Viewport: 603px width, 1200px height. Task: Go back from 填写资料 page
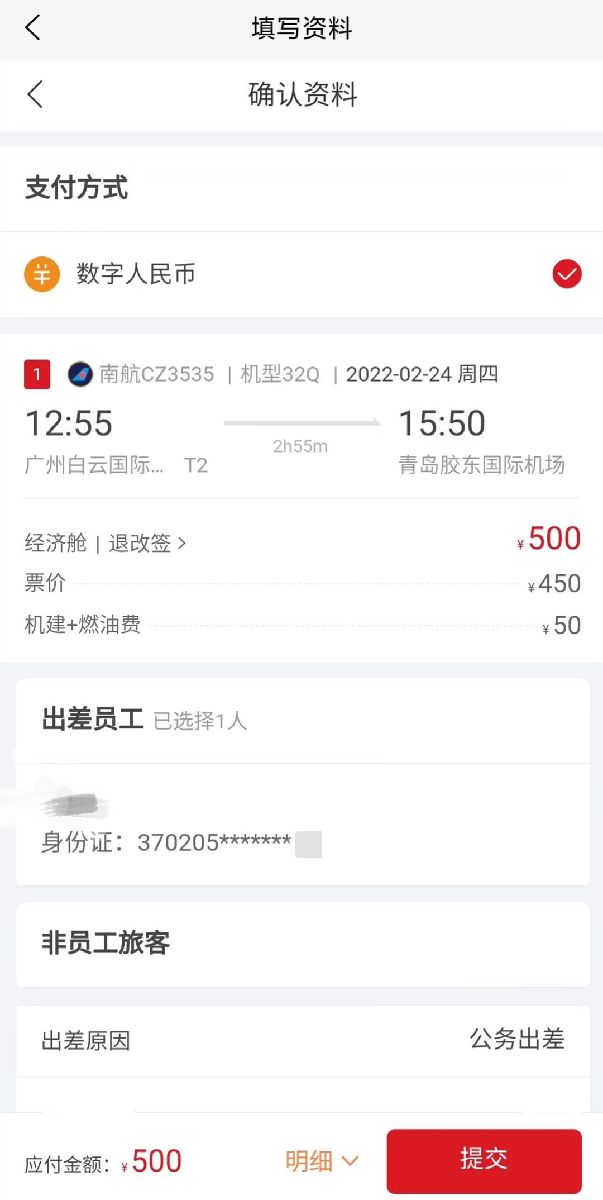(33, 28)
